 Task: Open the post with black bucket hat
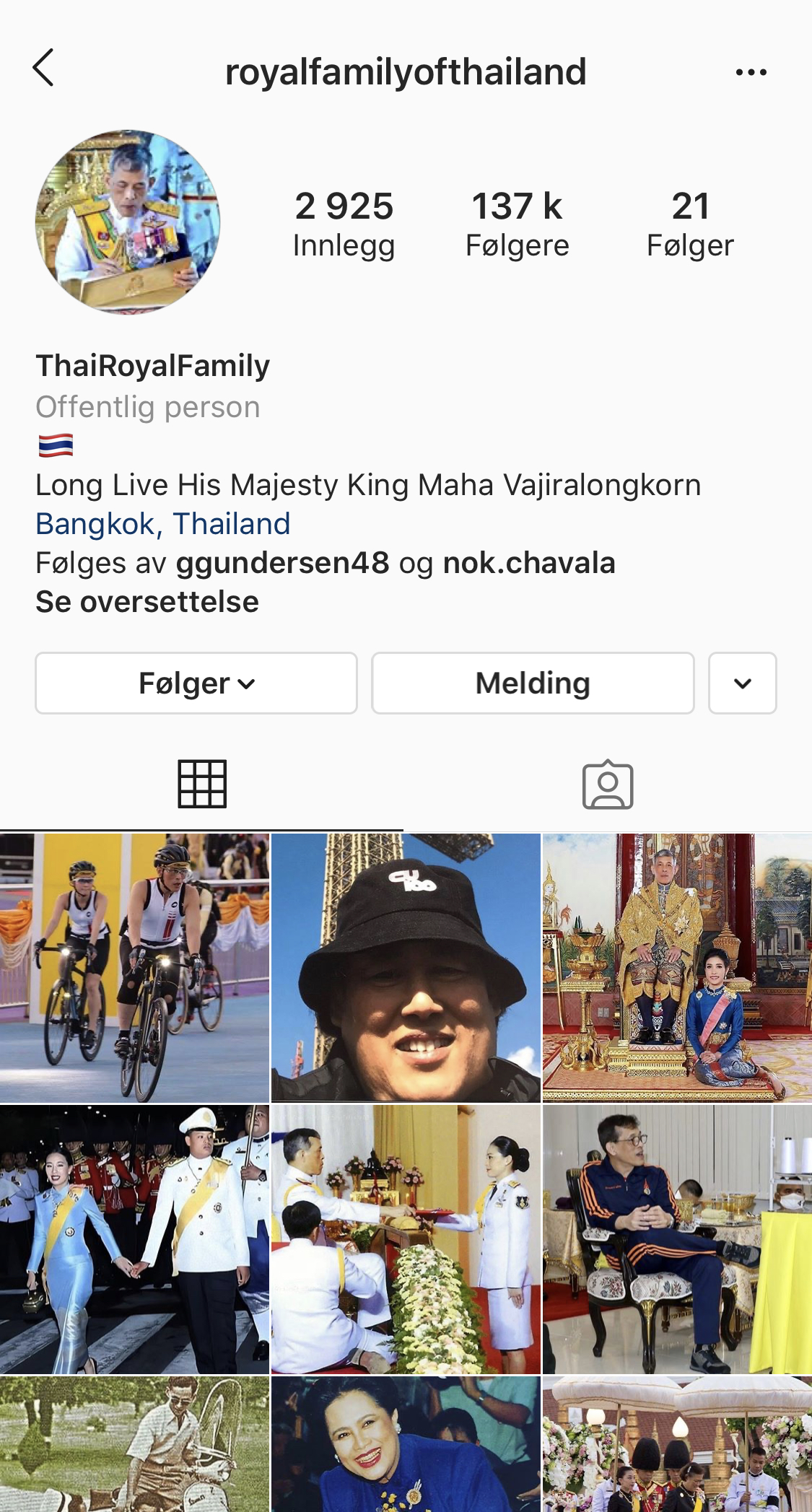coord(406,968)
